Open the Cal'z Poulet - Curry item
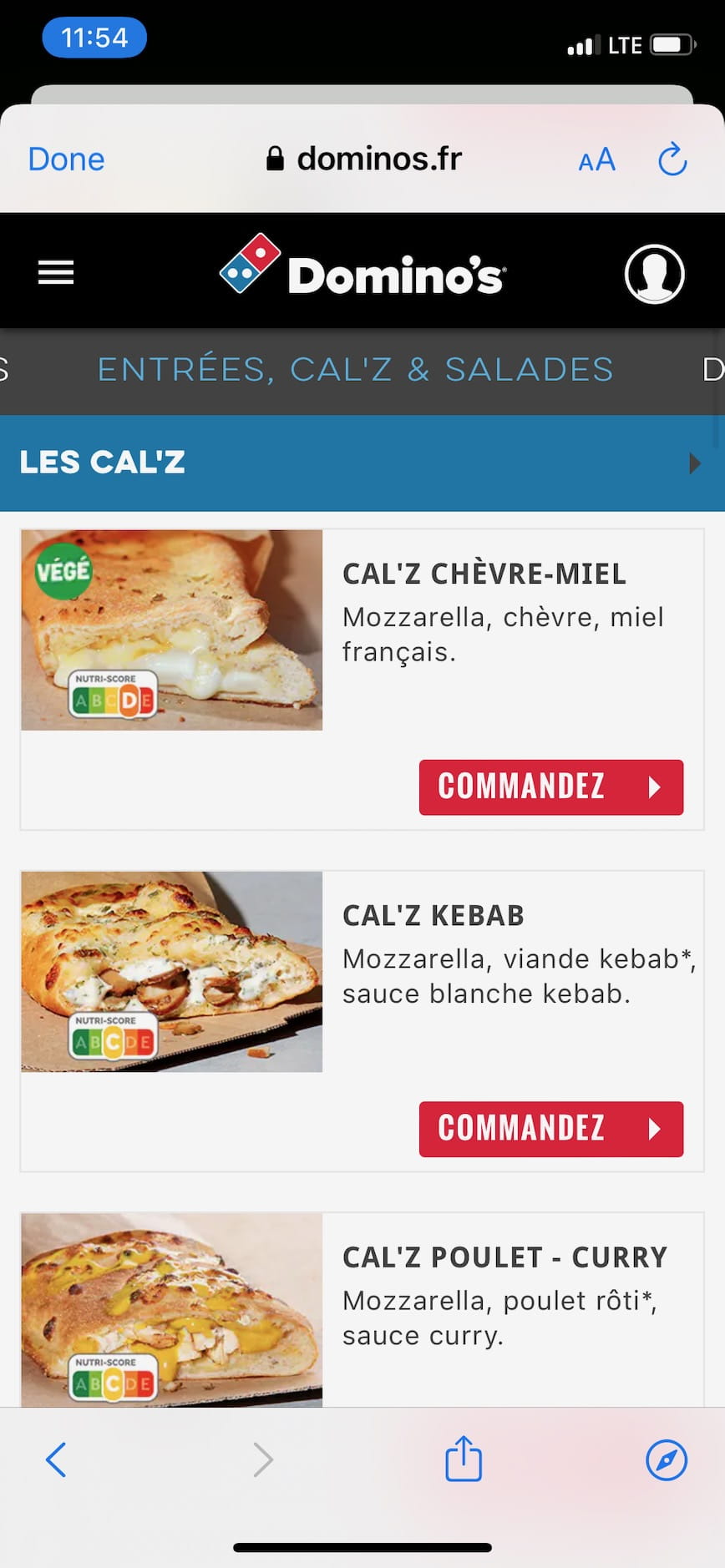Image resolution: width=725 pixels, height=1568 pixels. tap(504, 1257)
